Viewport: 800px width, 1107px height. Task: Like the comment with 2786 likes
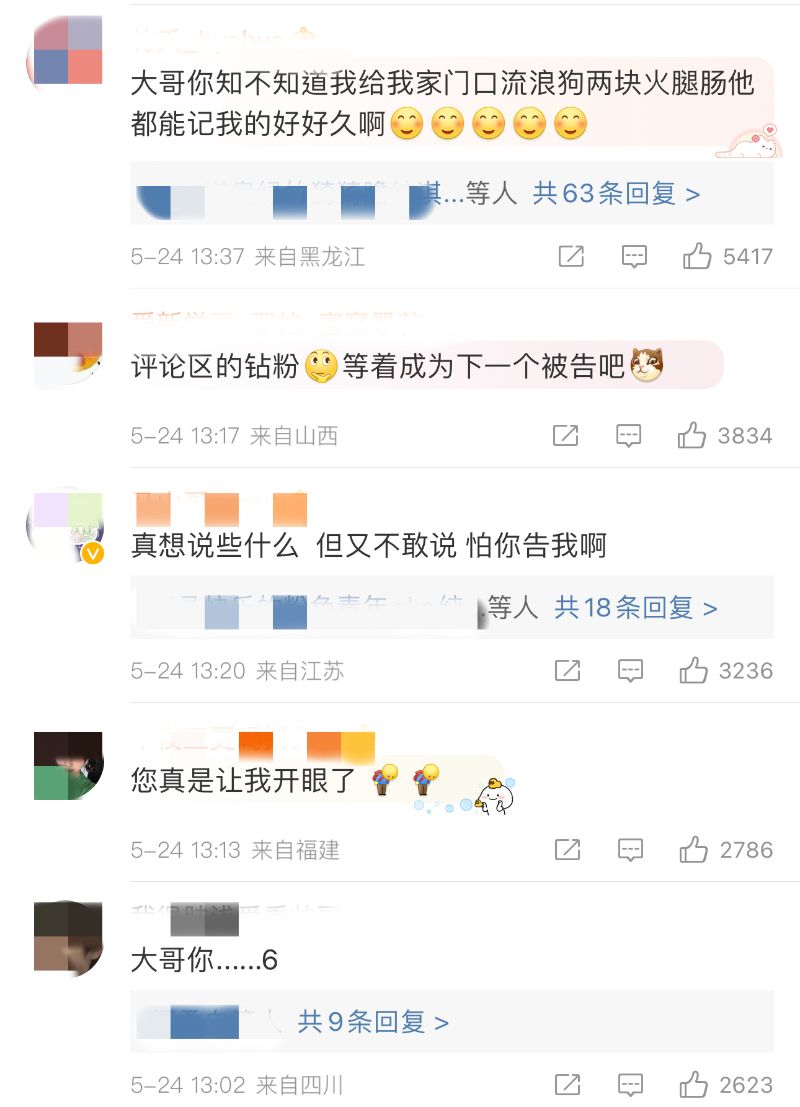coord(693,850)
